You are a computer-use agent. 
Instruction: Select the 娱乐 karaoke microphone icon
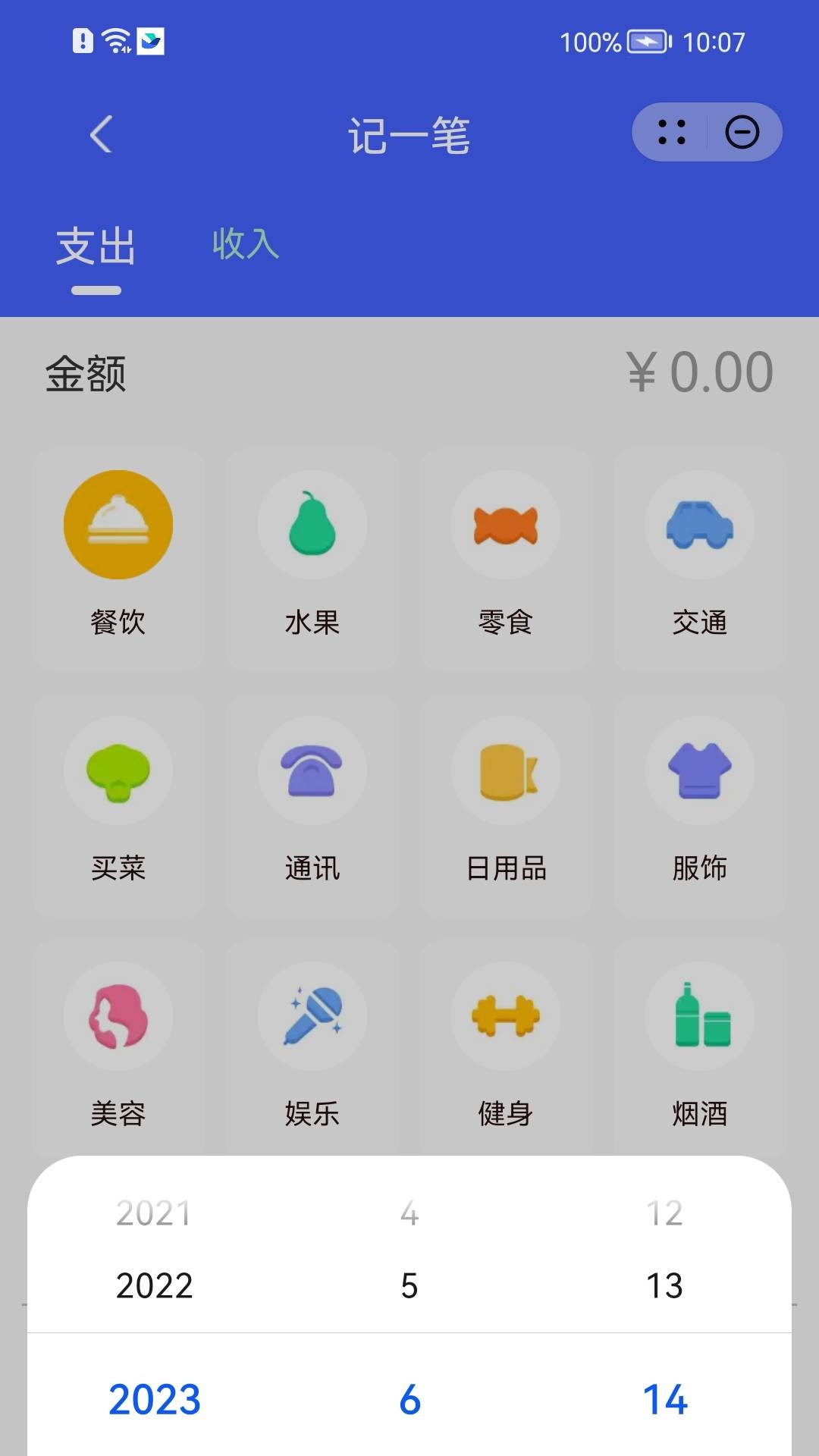tap(312, 1016)
